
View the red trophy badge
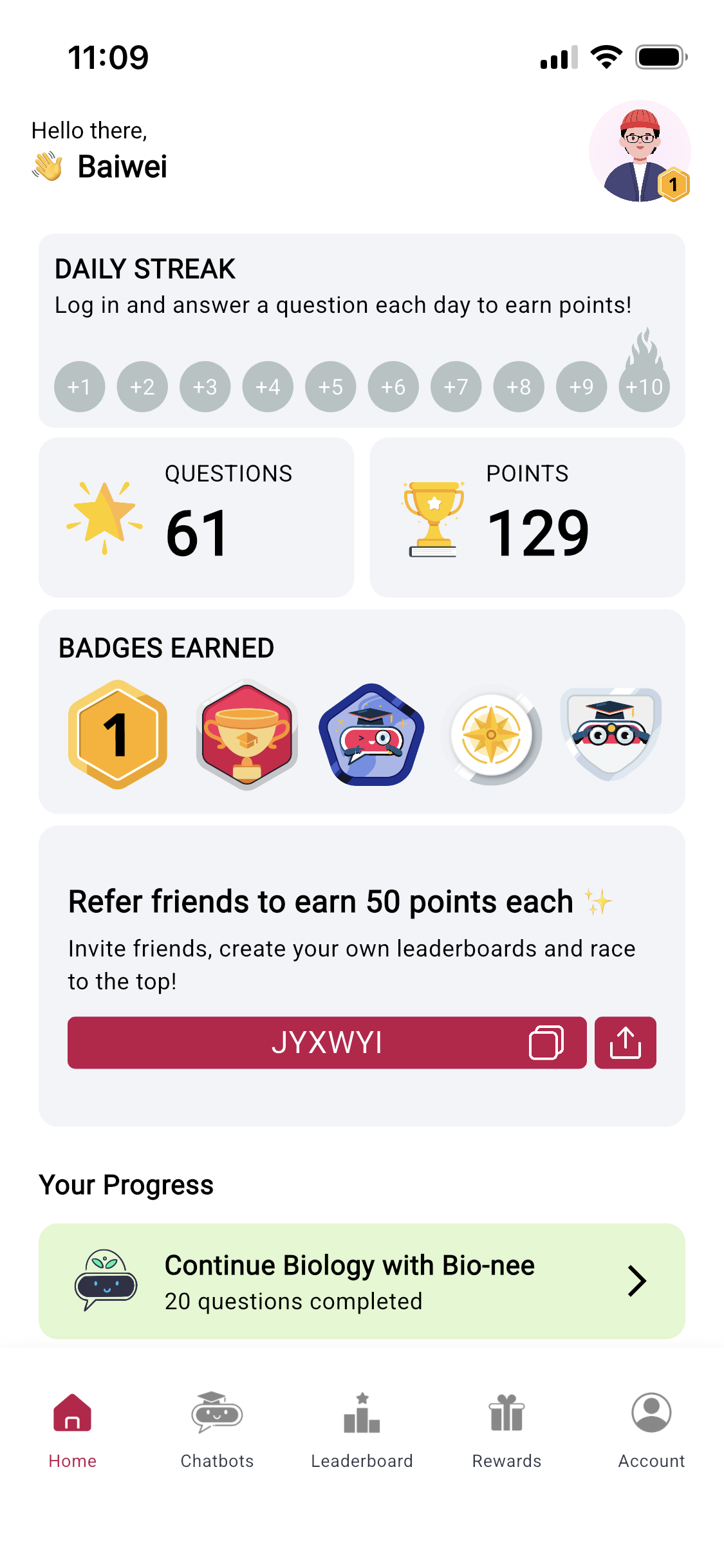pos(247,734)
